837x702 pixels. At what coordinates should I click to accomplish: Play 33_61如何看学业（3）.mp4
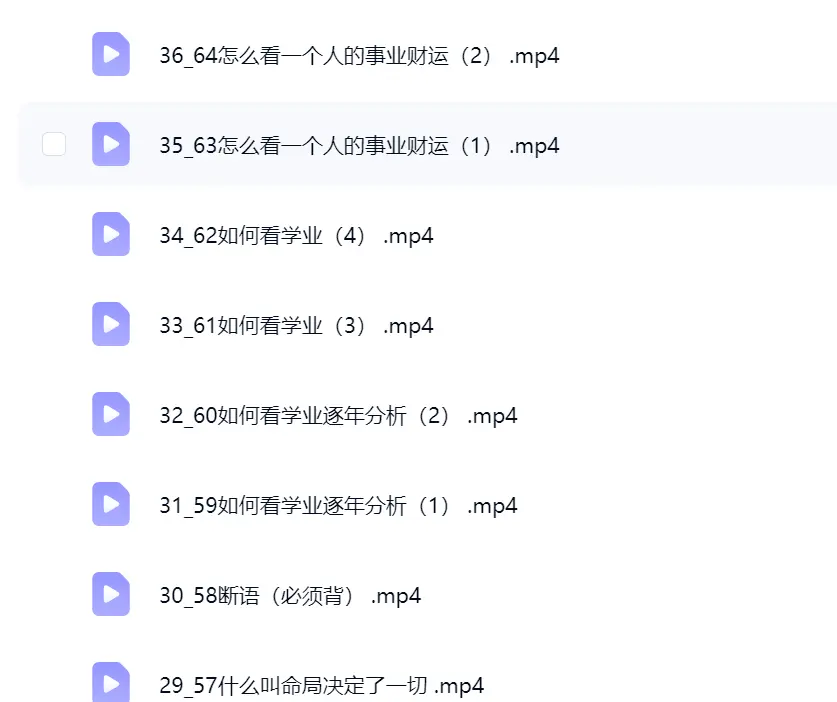point(296,325)
